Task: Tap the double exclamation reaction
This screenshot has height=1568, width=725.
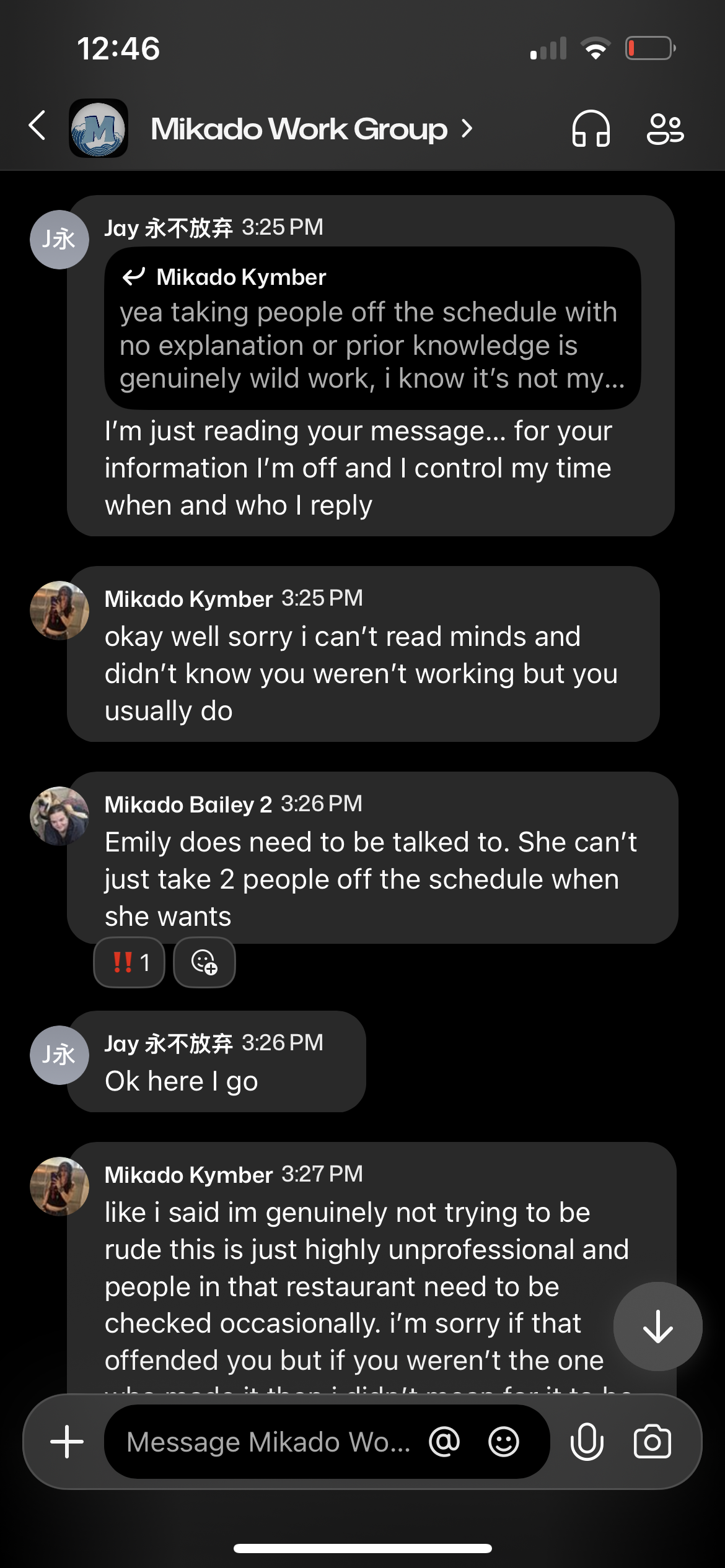Action: tap(130, 962)
